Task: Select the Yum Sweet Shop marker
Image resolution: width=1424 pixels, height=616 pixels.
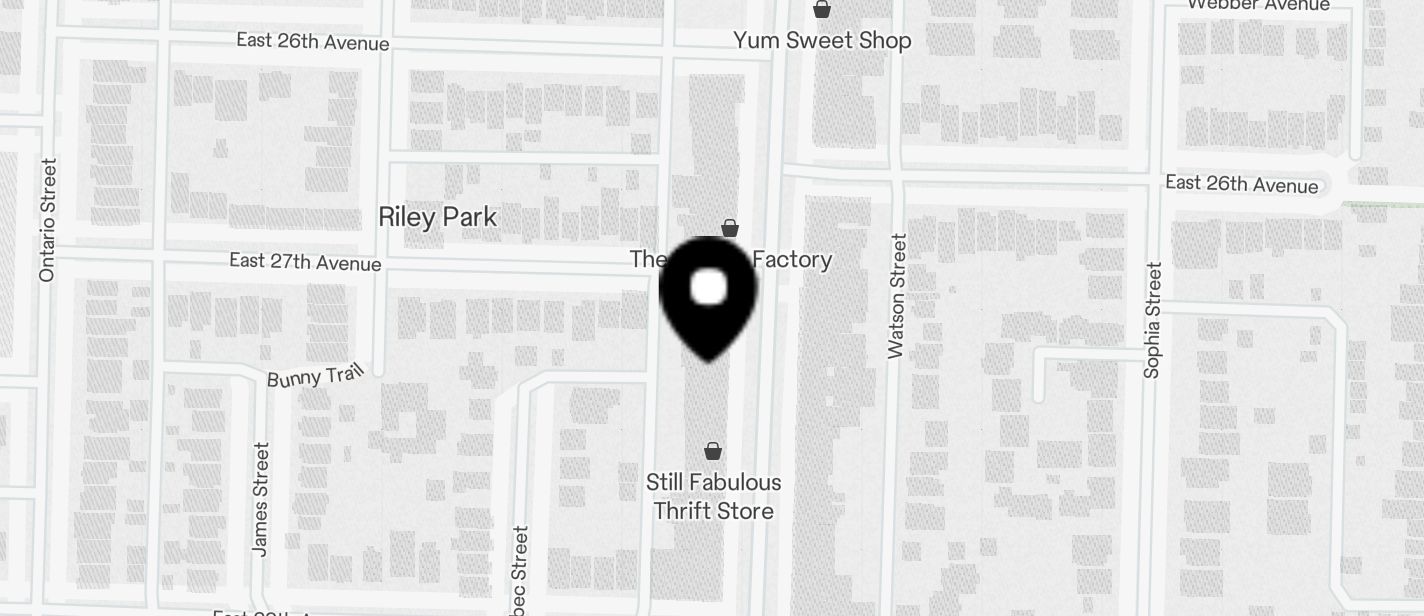Action: pyautogui.click(x=821, y=10)
